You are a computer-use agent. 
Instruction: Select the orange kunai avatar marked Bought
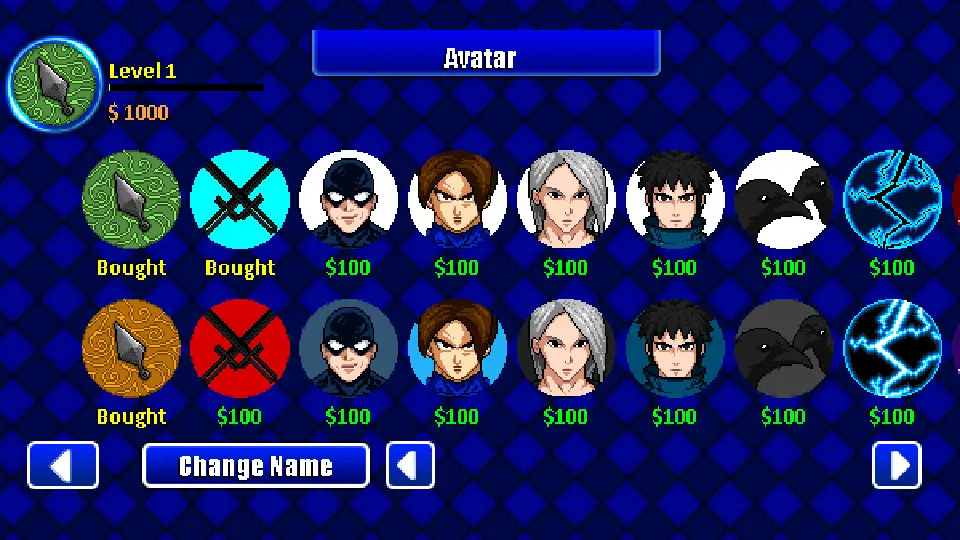131,348
